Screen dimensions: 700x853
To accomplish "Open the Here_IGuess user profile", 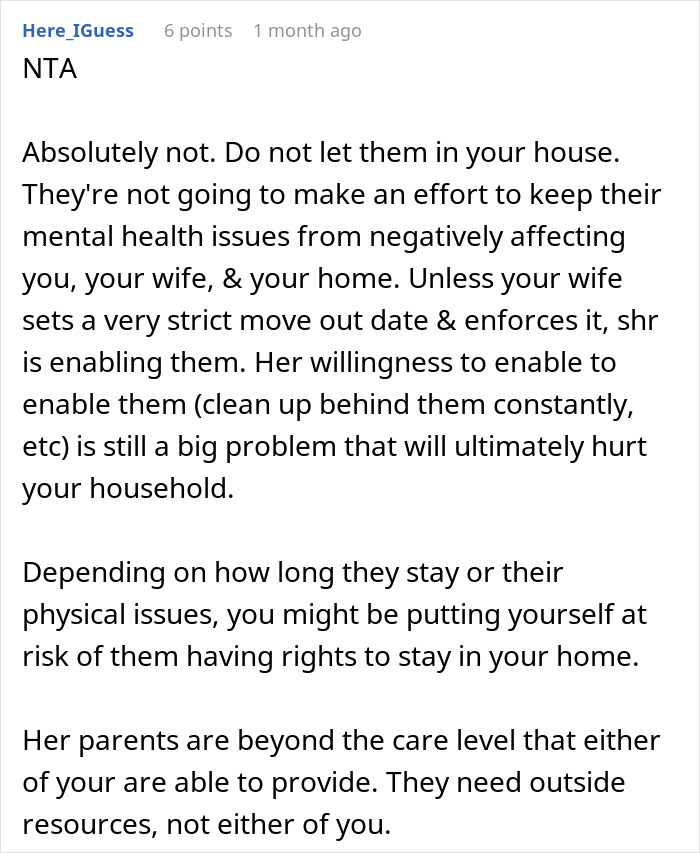I will pos(78,31).
